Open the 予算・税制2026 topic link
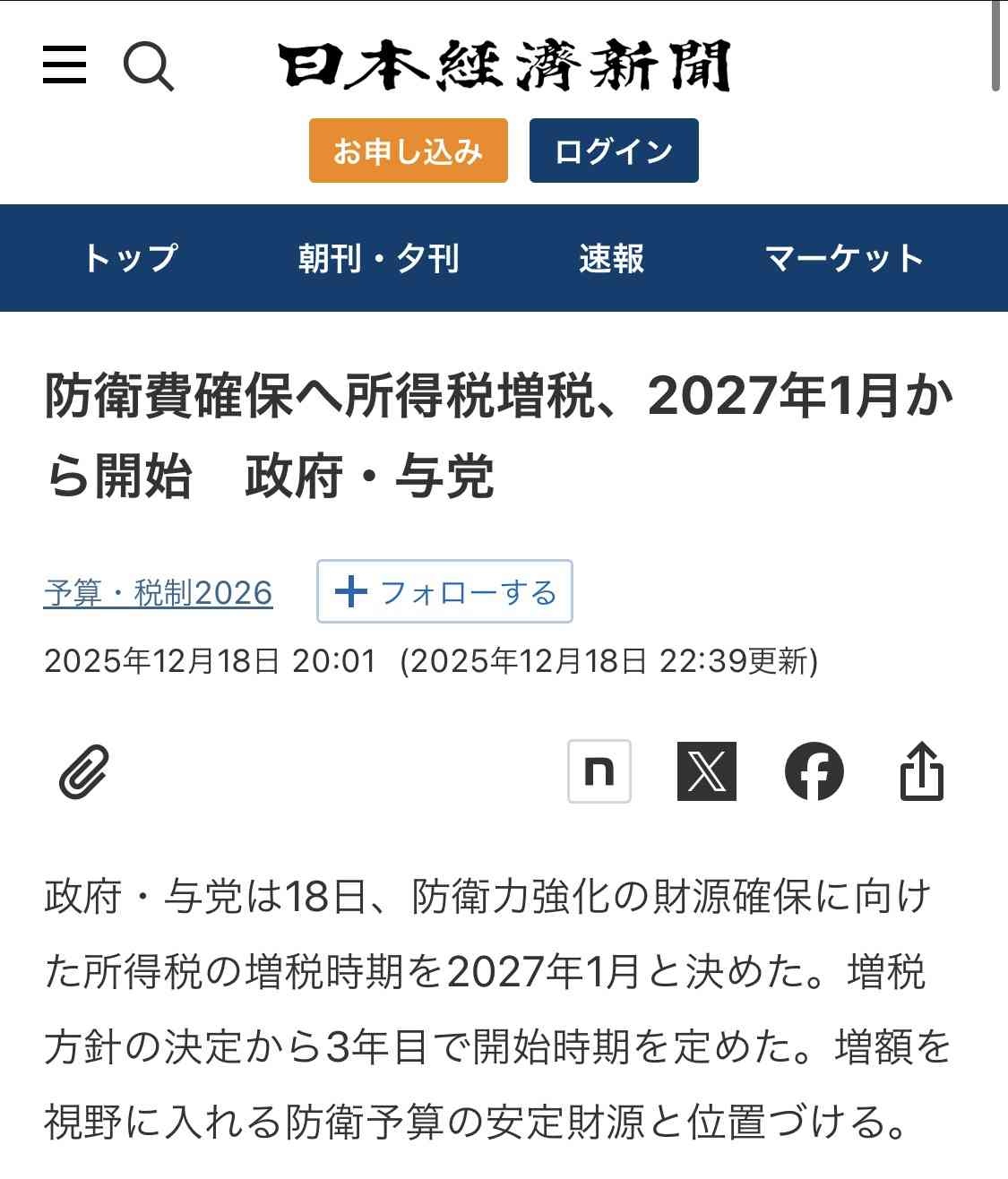Viewport: 1008px width, 1179px height. 158,592
